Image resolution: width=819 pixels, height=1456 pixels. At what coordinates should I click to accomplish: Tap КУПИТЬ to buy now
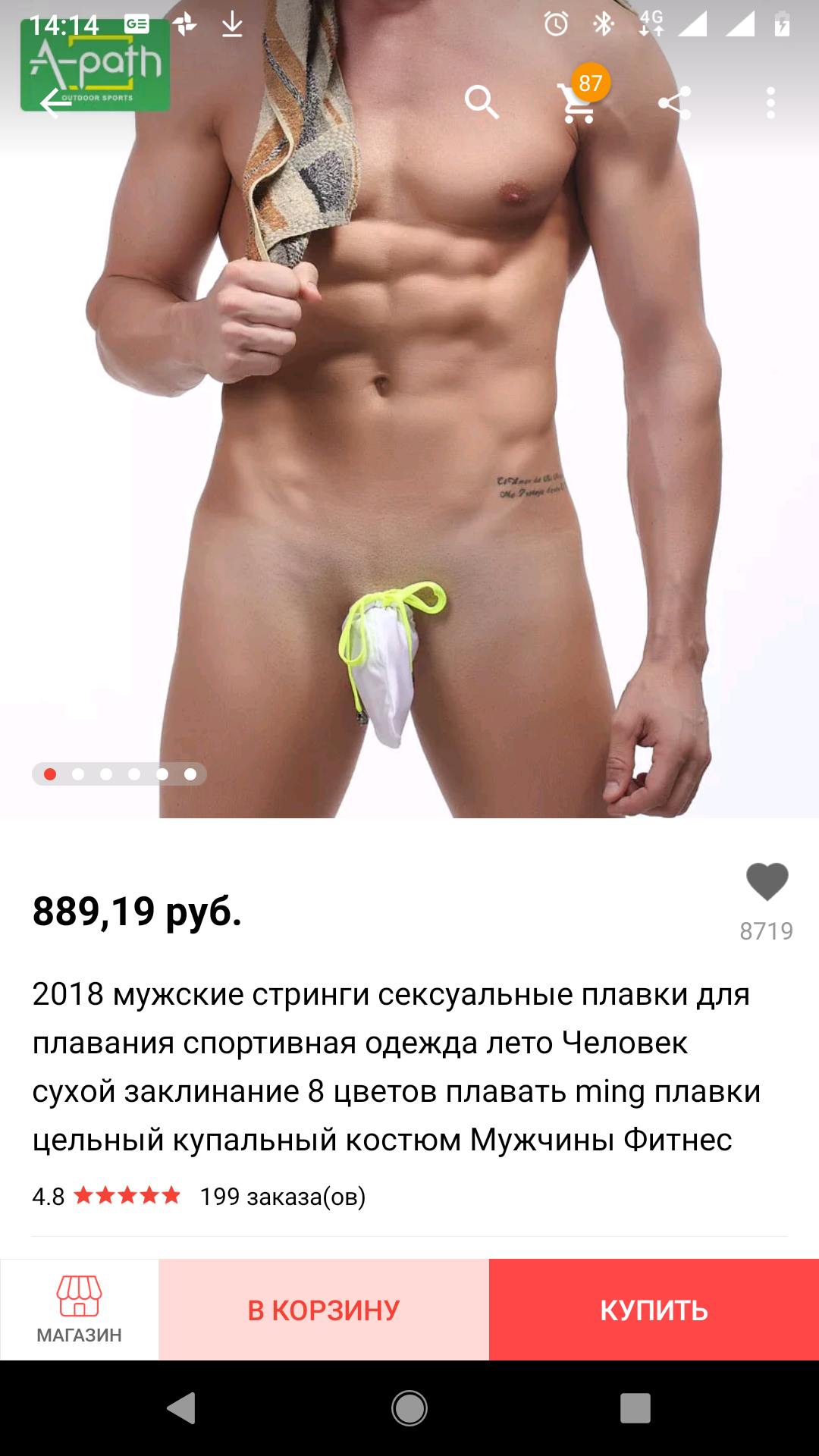654,1310
